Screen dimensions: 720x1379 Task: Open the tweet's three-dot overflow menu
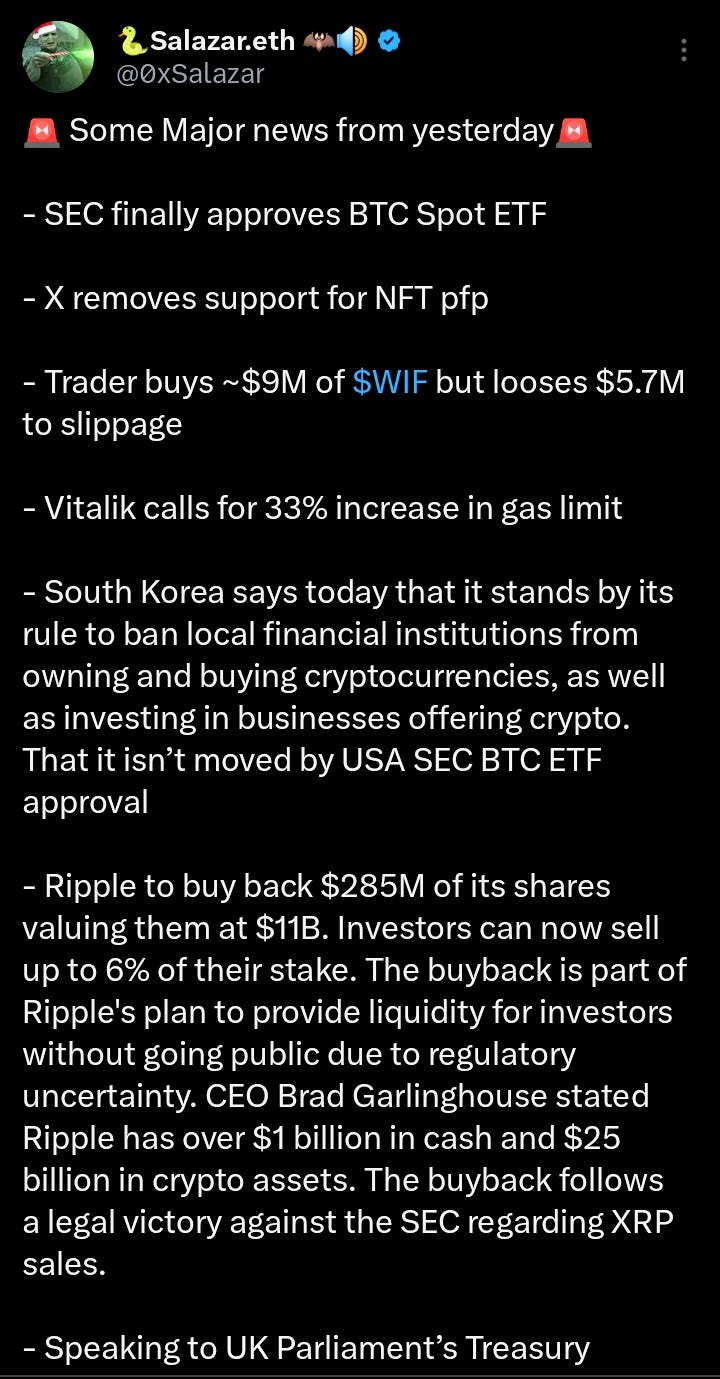[684, 51]
